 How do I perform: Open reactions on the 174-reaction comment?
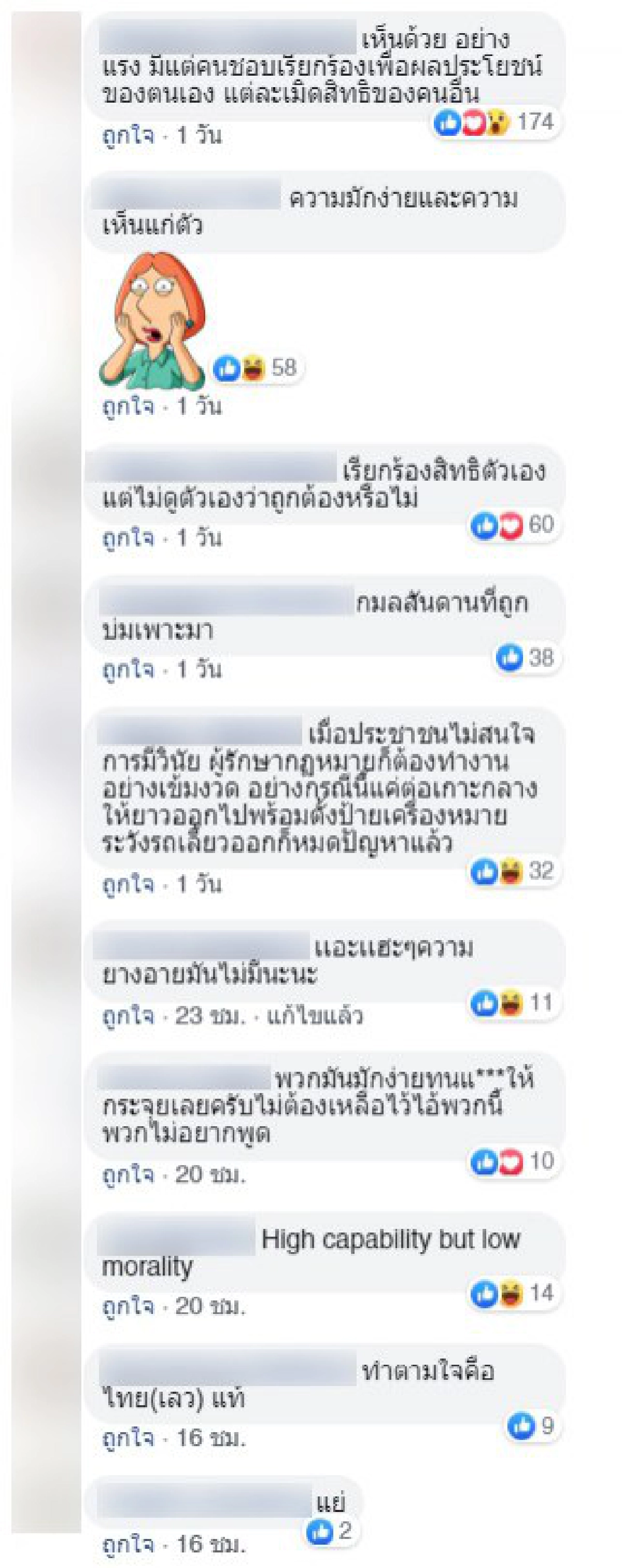click(494, 122)
